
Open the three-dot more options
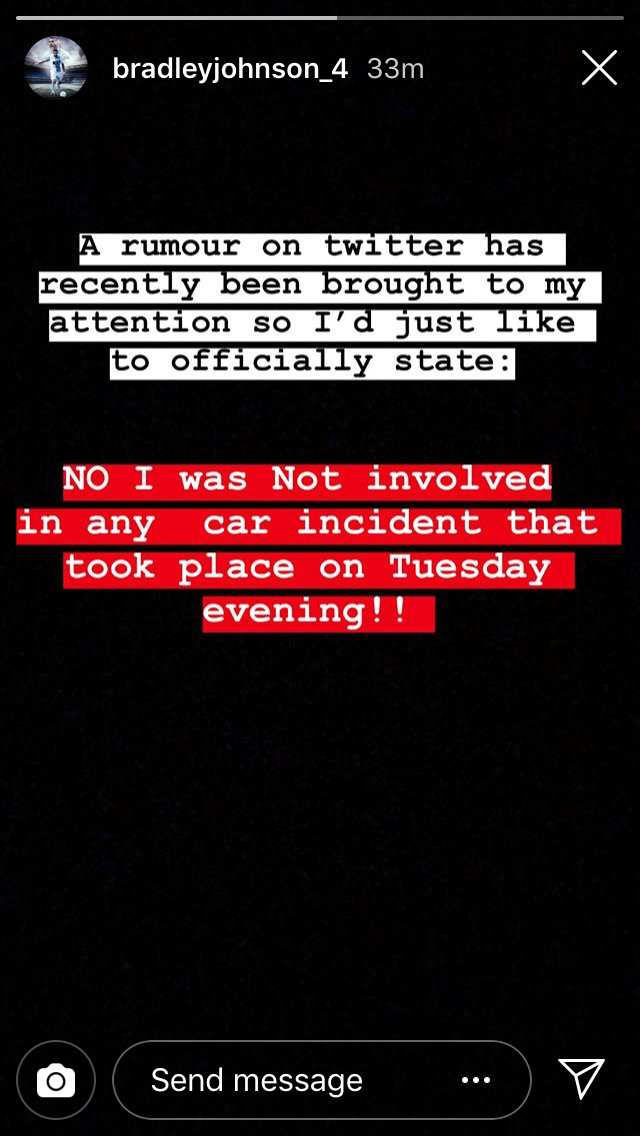coord(476,1080)
